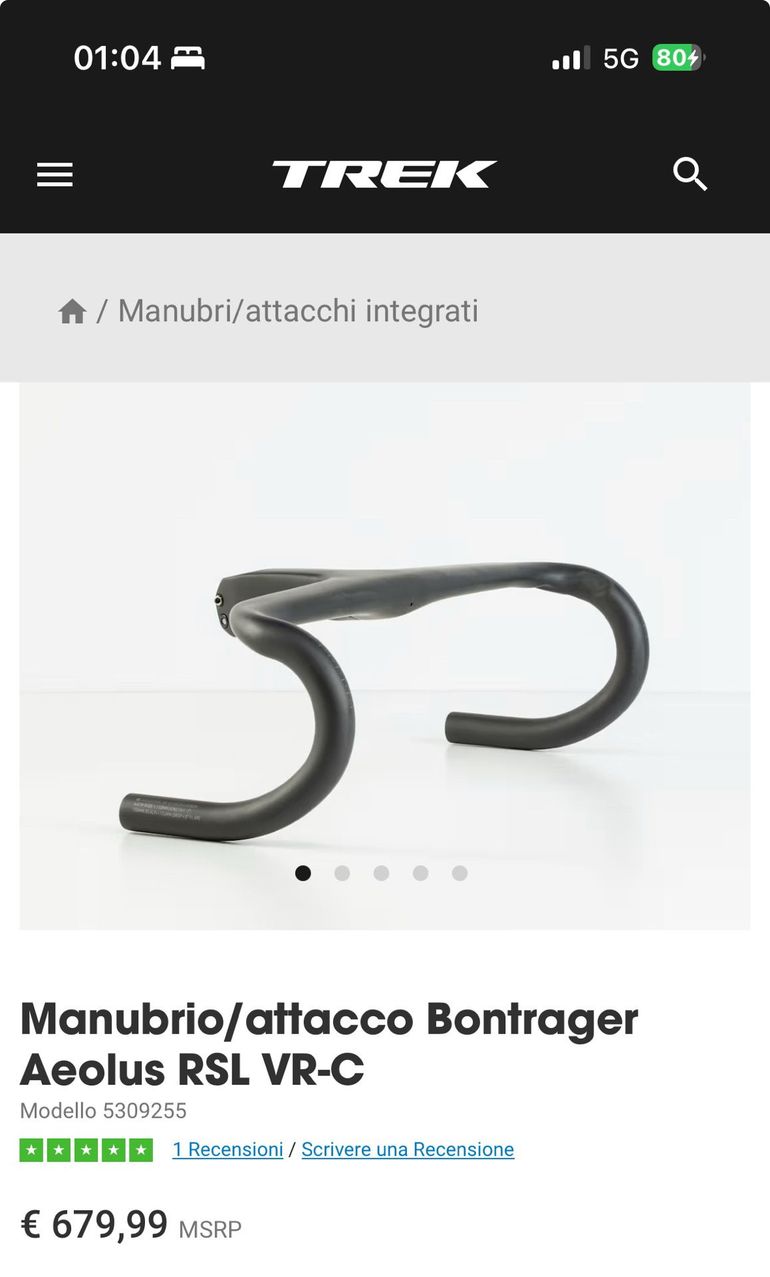Read the 1 Recensioni link
The width and height of the screenshot is (770, 1277).
coord(228,1150)
